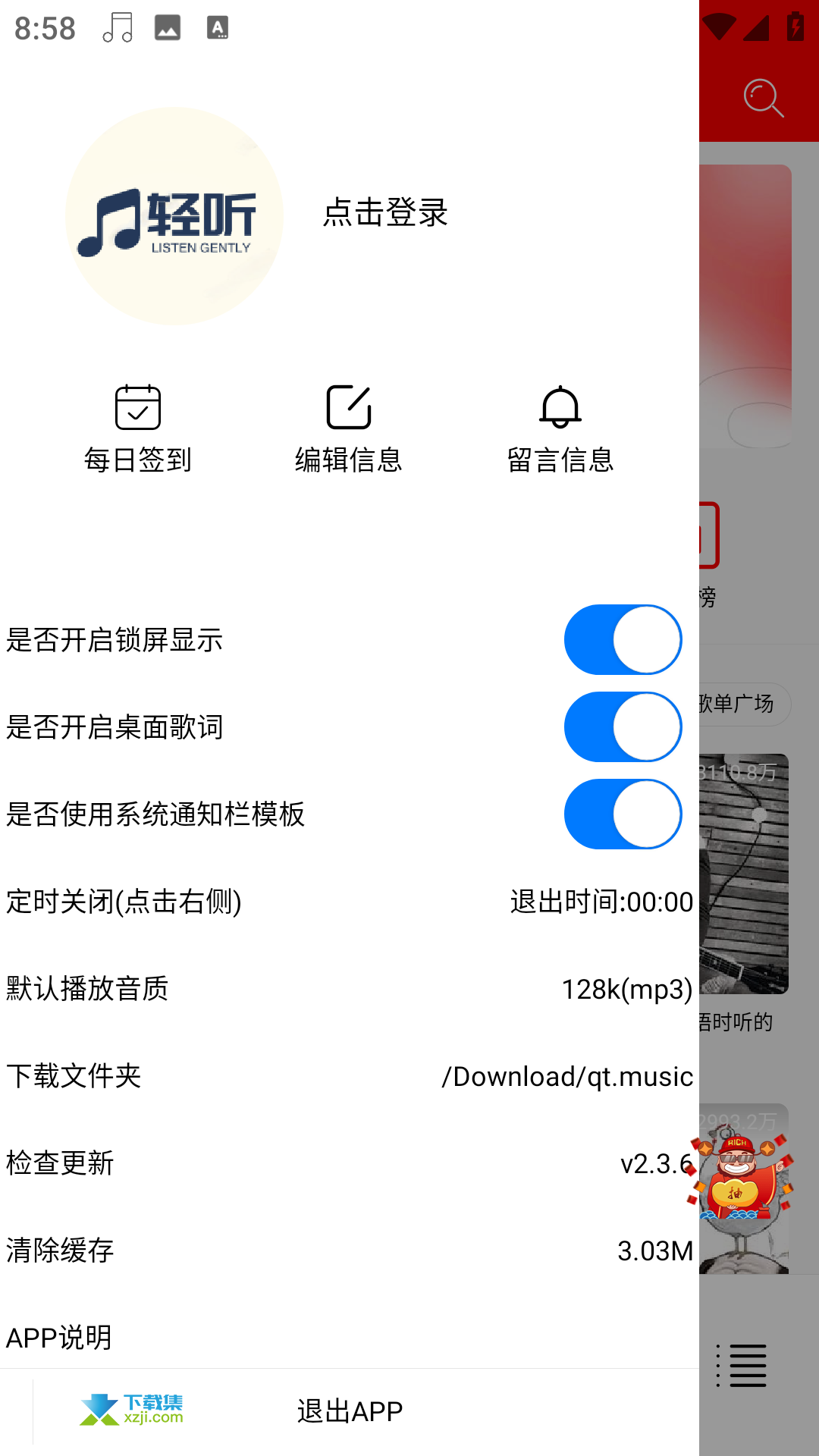Open 编辑信息 to edit profile
Image resolution: width=819 pixels, height=1456 pixels.
(349, 429)
